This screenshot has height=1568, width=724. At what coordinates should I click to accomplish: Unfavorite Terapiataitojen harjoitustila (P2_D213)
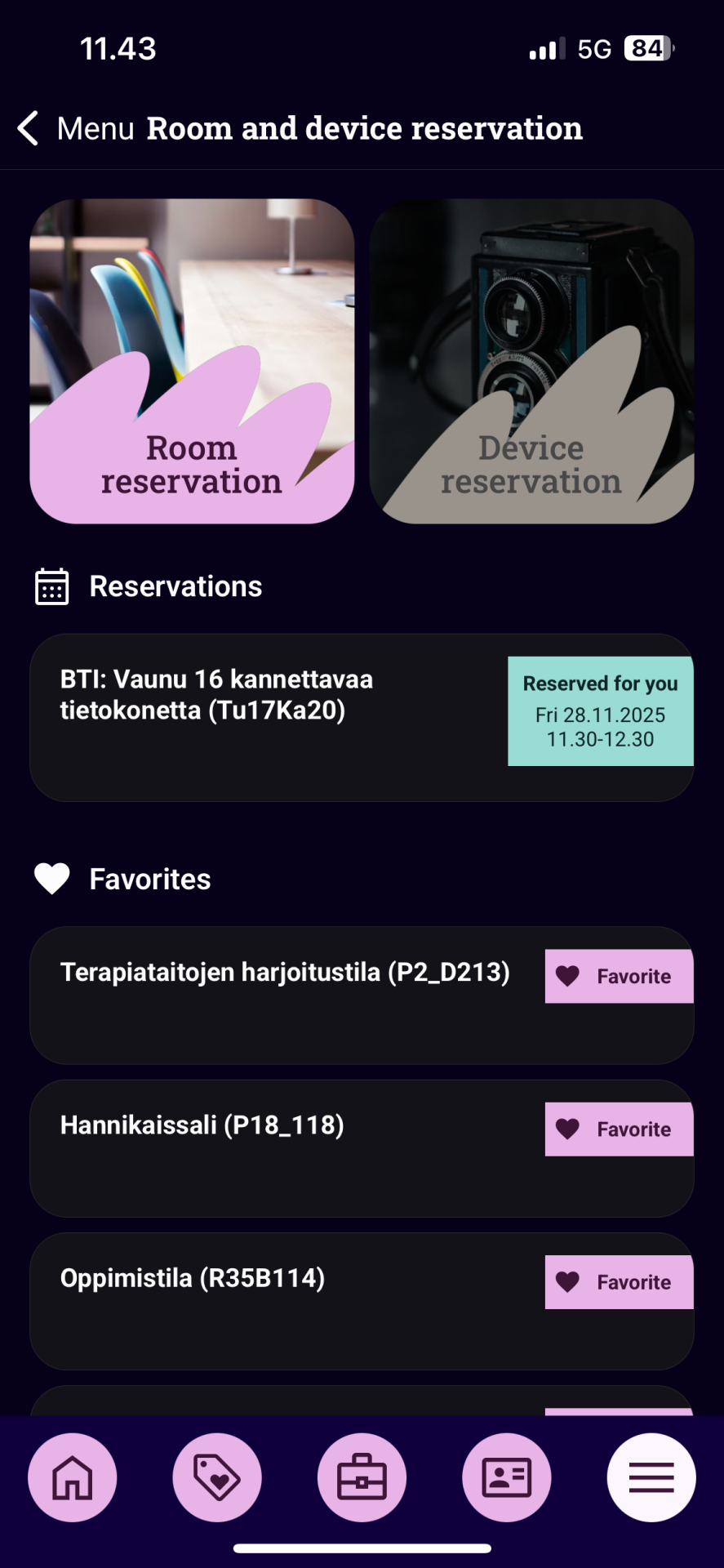pyautogui.click(x=619, y=976)
